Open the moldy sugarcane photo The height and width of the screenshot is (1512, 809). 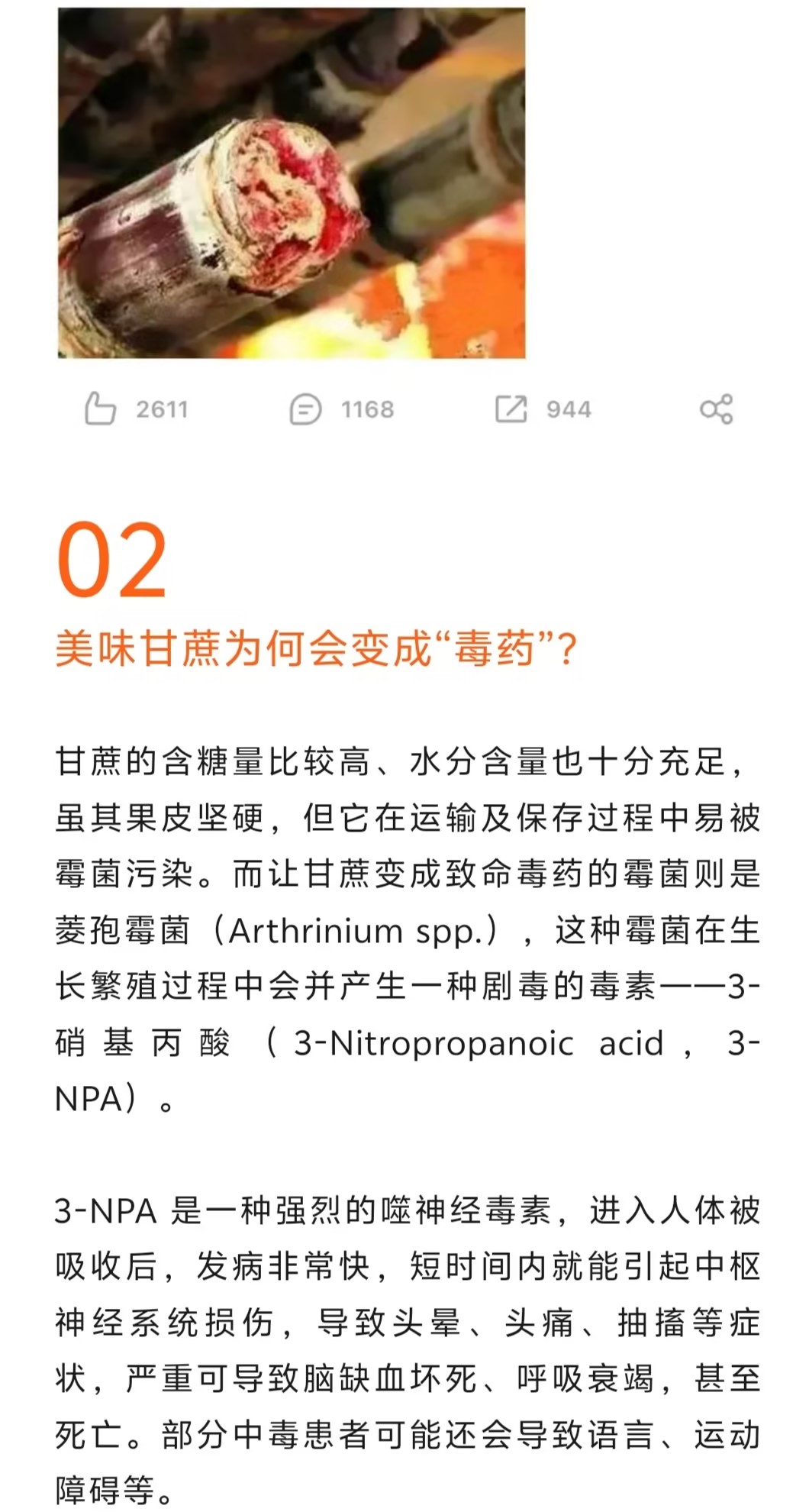(292, 183)
